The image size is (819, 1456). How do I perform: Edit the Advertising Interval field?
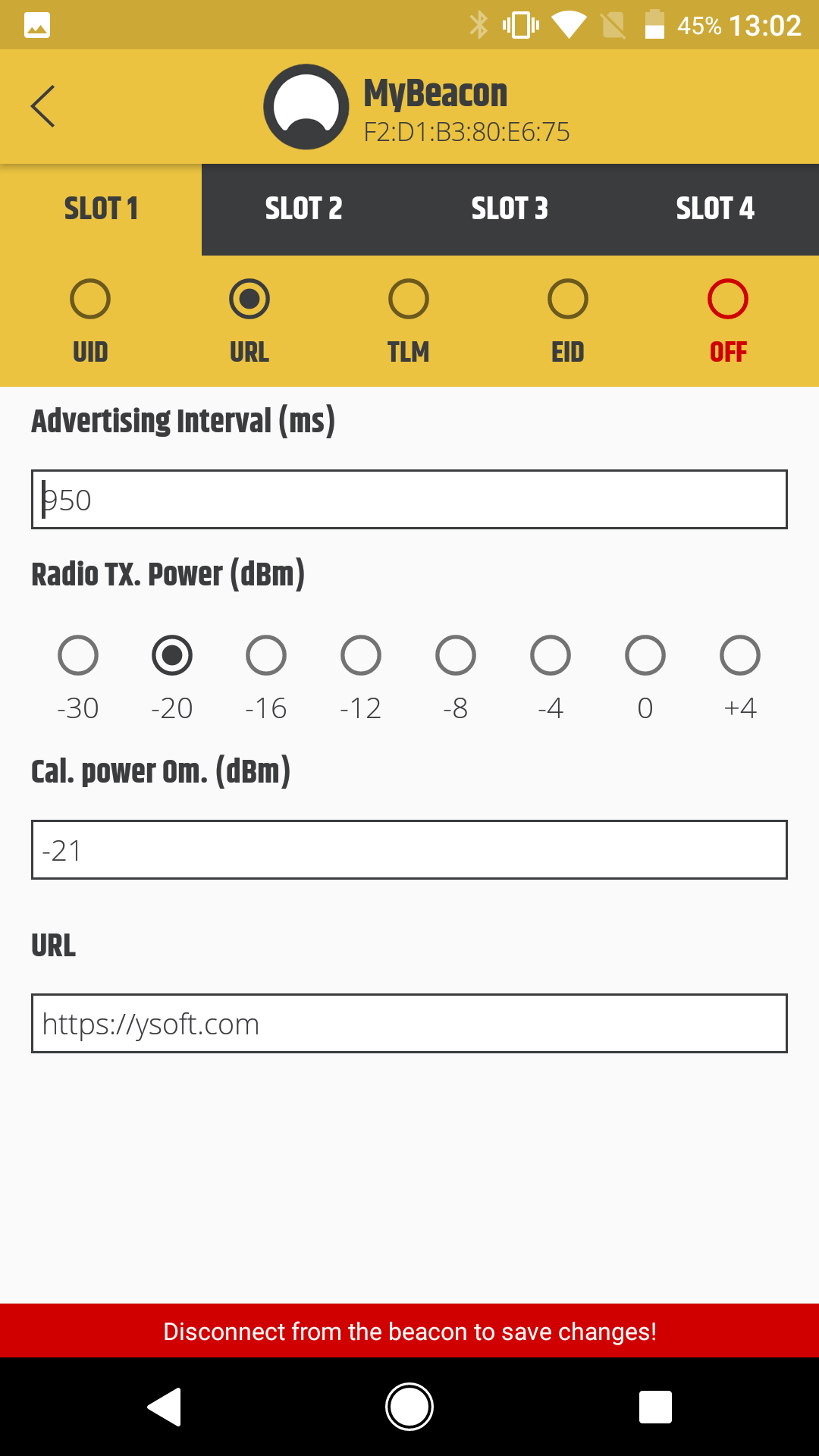409,500
